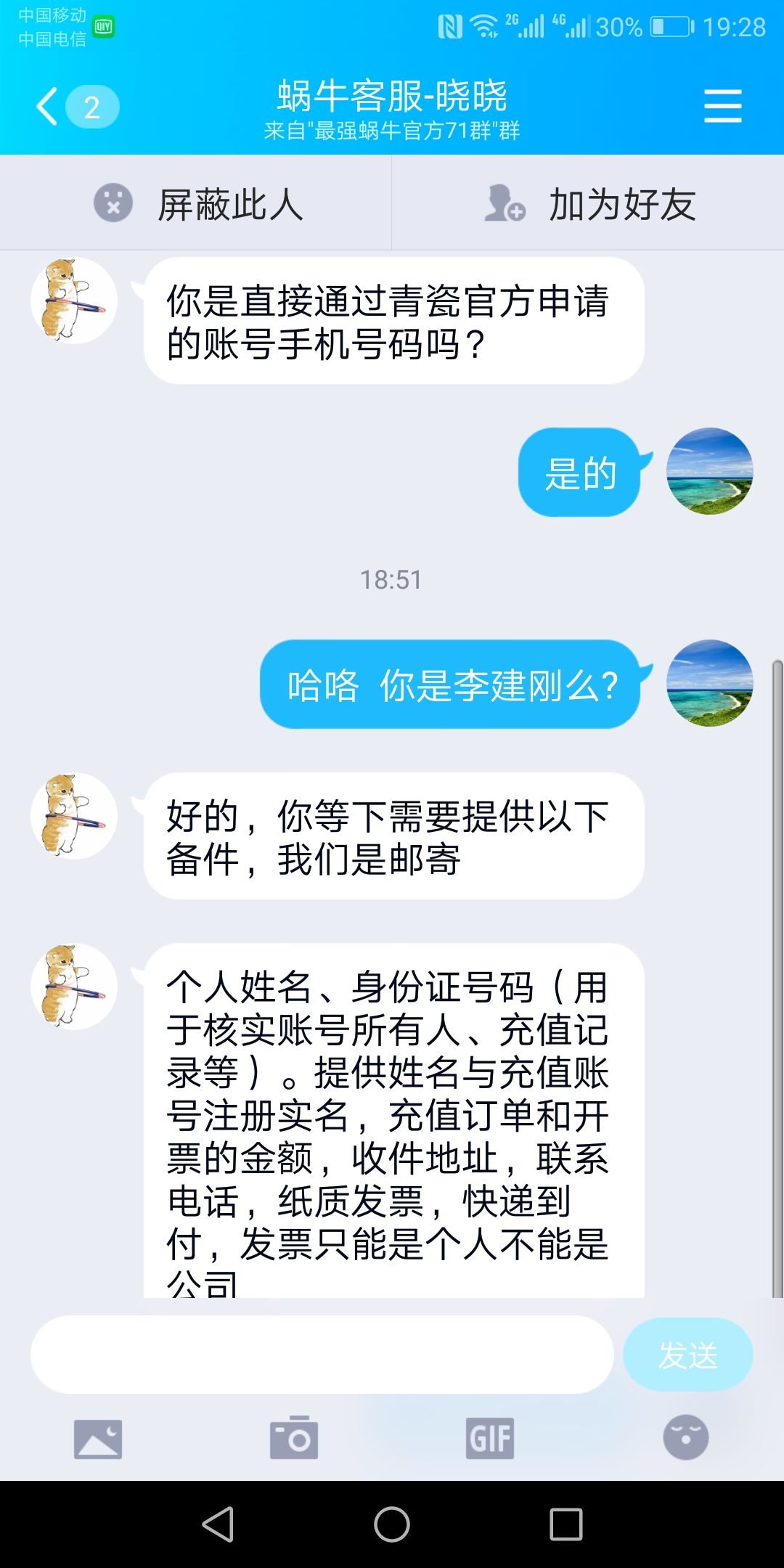Tap the battery indicator showing 30%
Viewport: 784px width, 1568px height.
pyautogui.click(x=653, y=25)
